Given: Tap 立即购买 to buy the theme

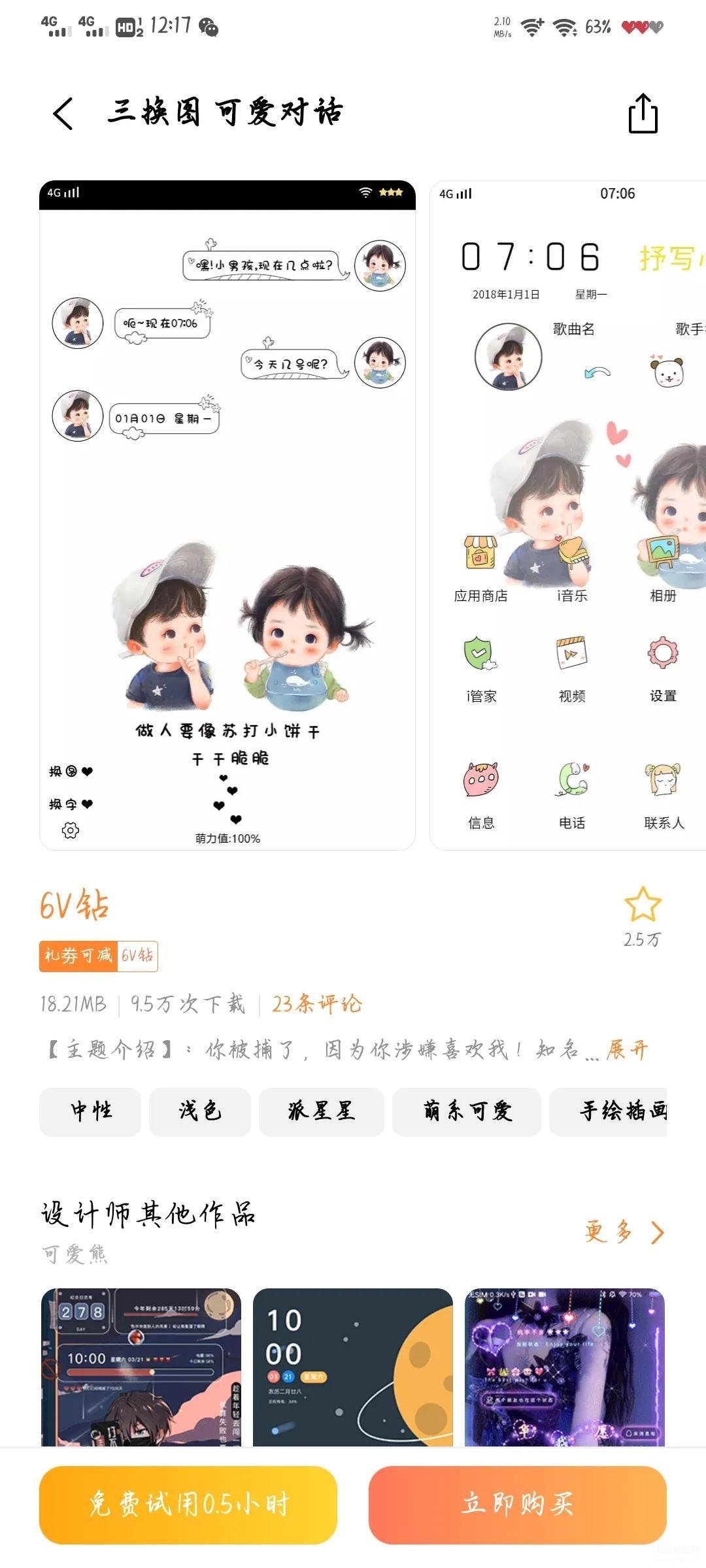Looking at the screenshot, I should coord(517,1505).
